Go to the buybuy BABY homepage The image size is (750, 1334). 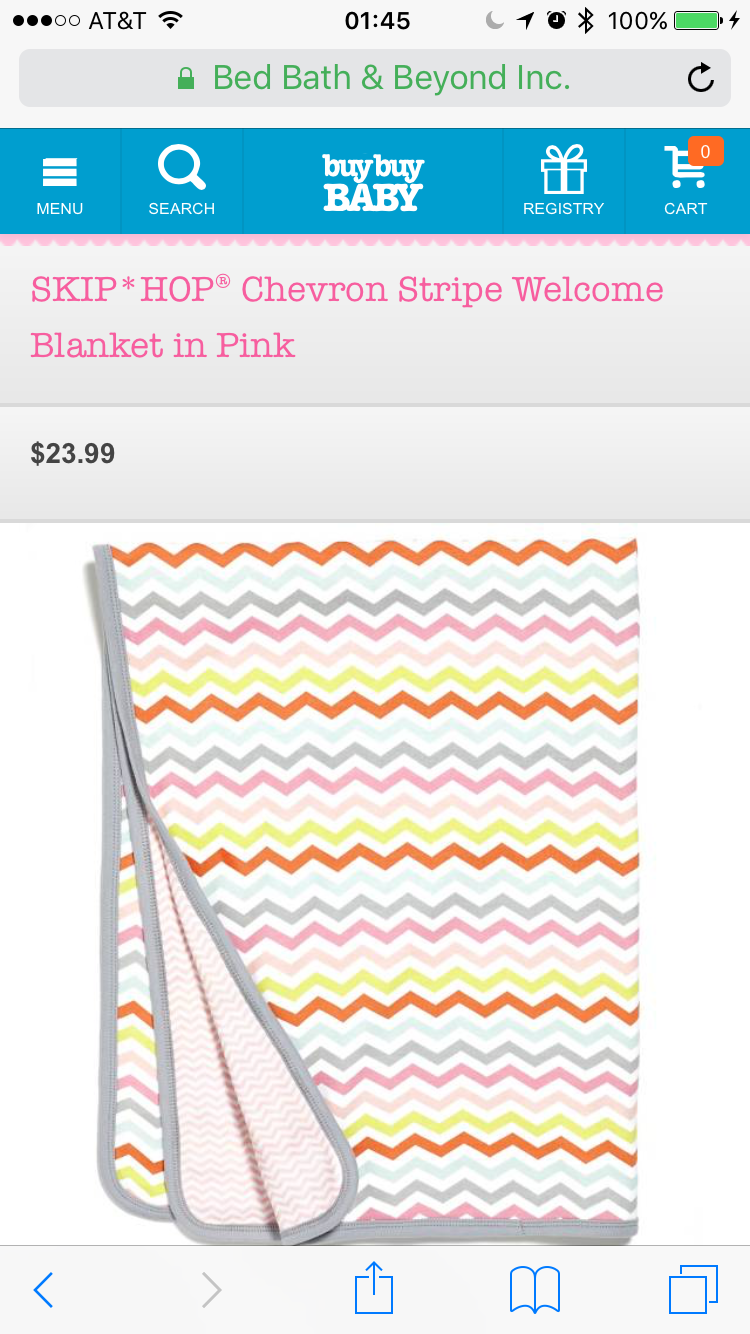coord(373,182)
